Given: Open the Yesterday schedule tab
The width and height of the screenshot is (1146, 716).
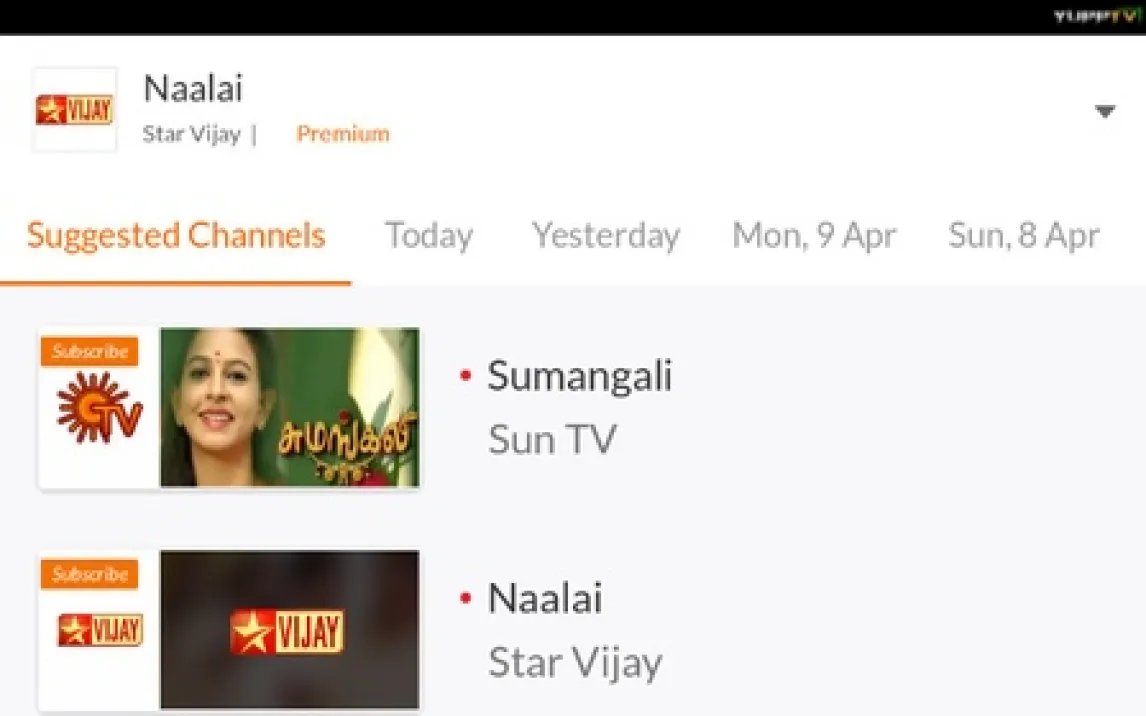Looking at the screenshot, I should (606, 236).
